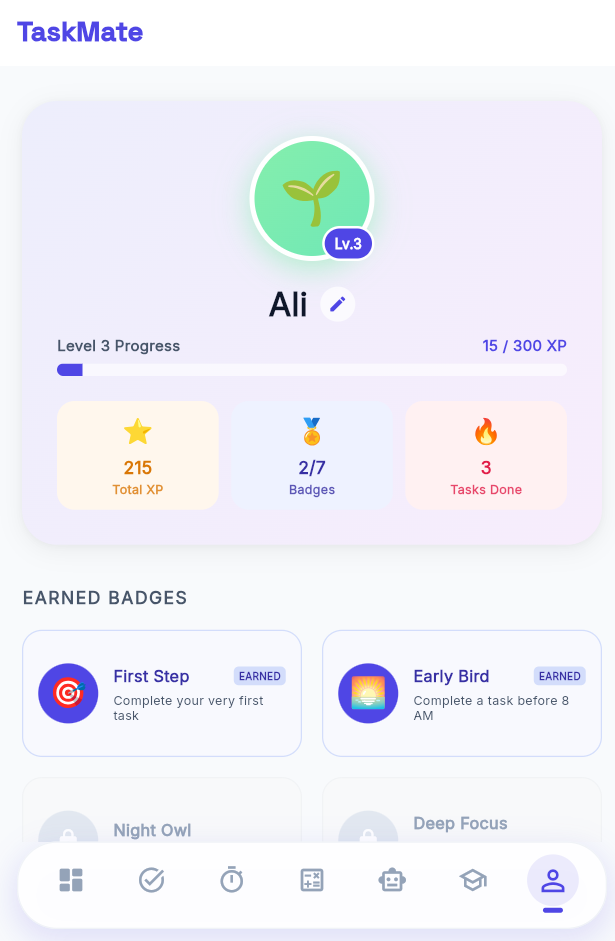Open the First Step badge card

click(x=162, y=693)
